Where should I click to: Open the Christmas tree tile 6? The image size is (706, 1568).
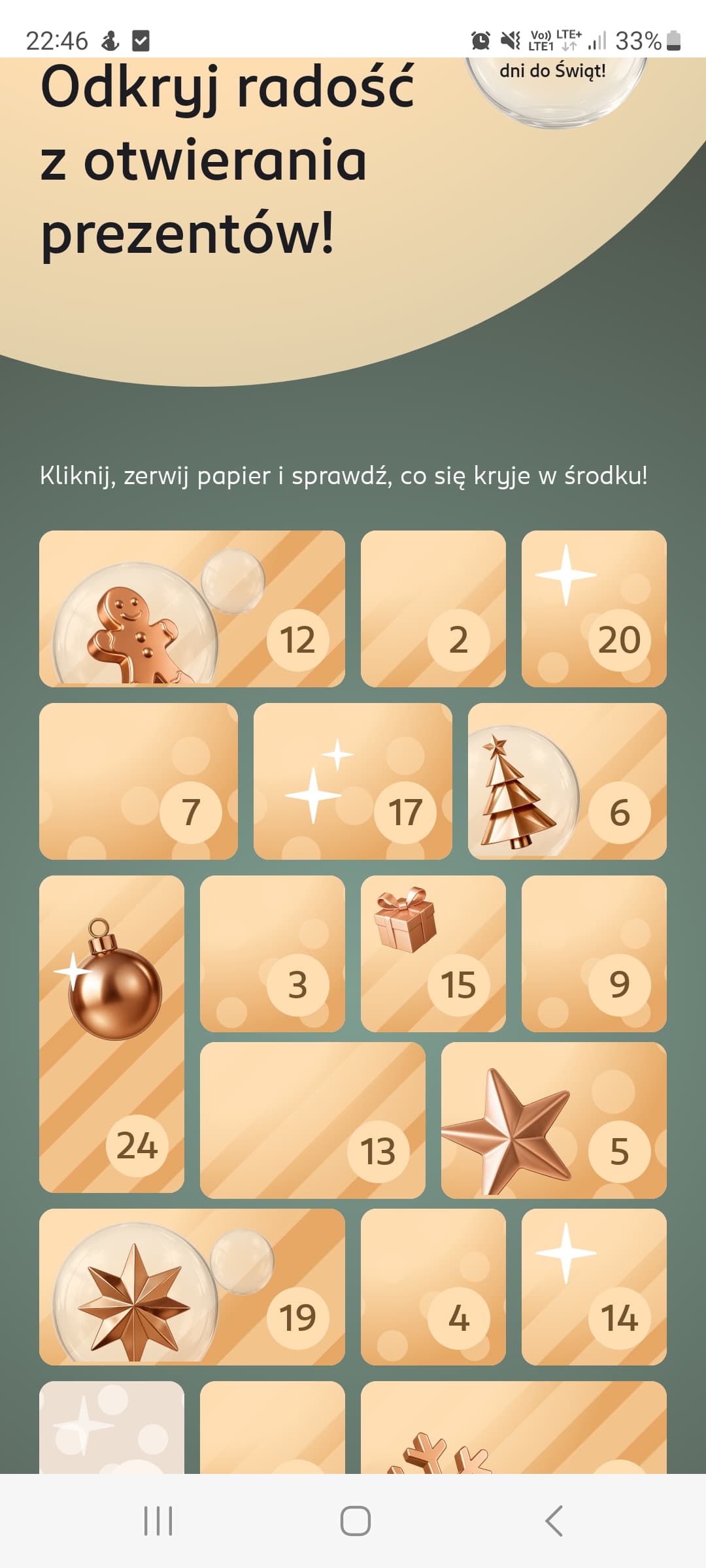coord(567,781)
